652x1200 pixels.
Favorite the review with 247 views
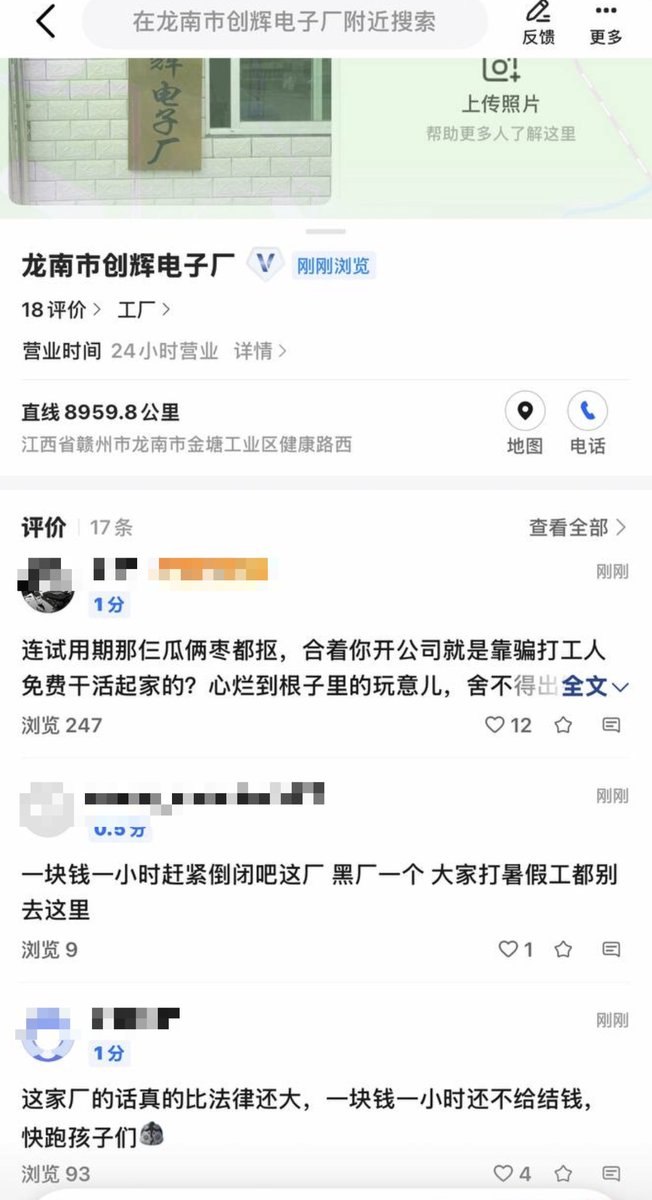pos(563,725)
